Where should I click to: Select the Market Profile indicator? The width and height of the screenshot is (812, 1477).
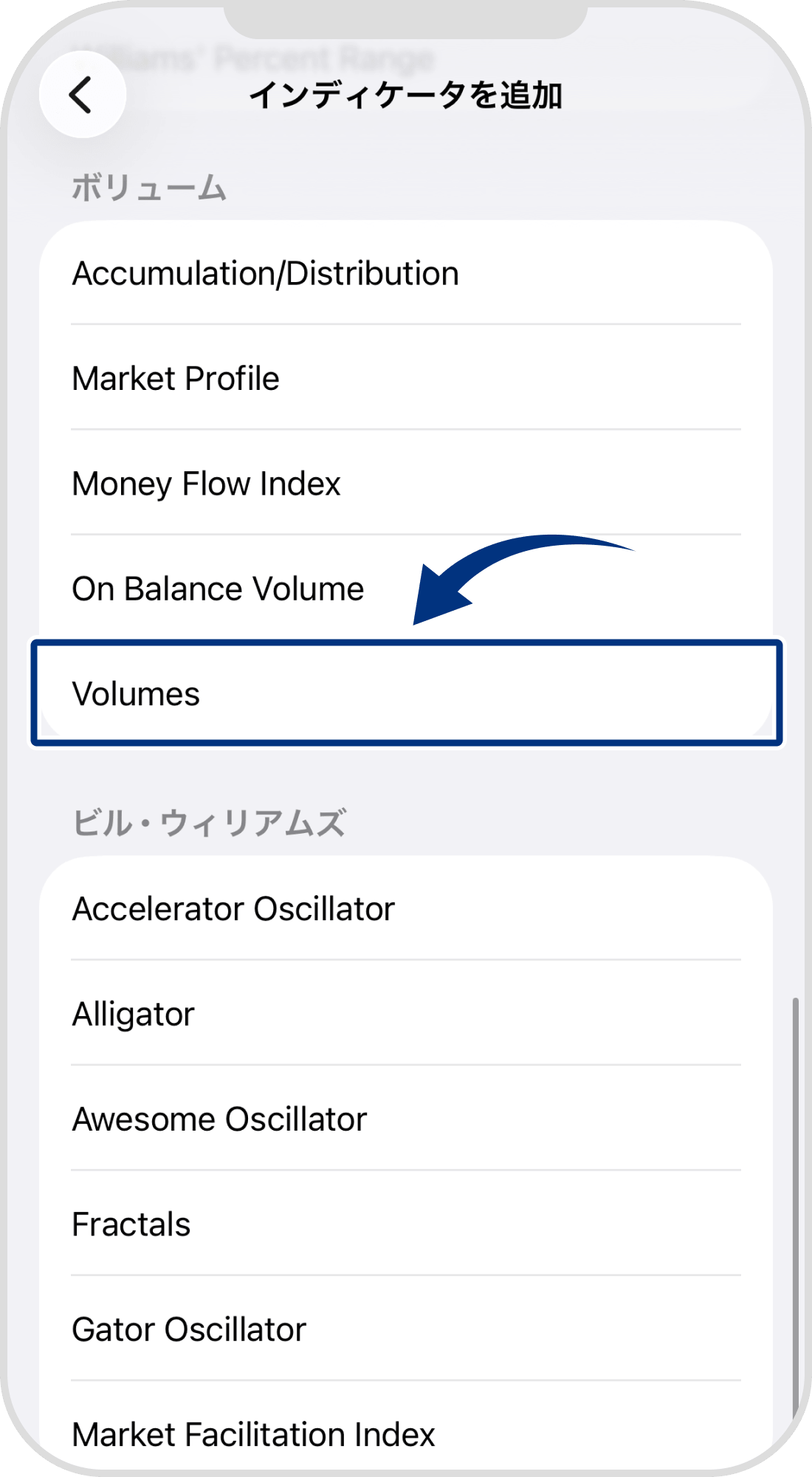click(176, 379)
